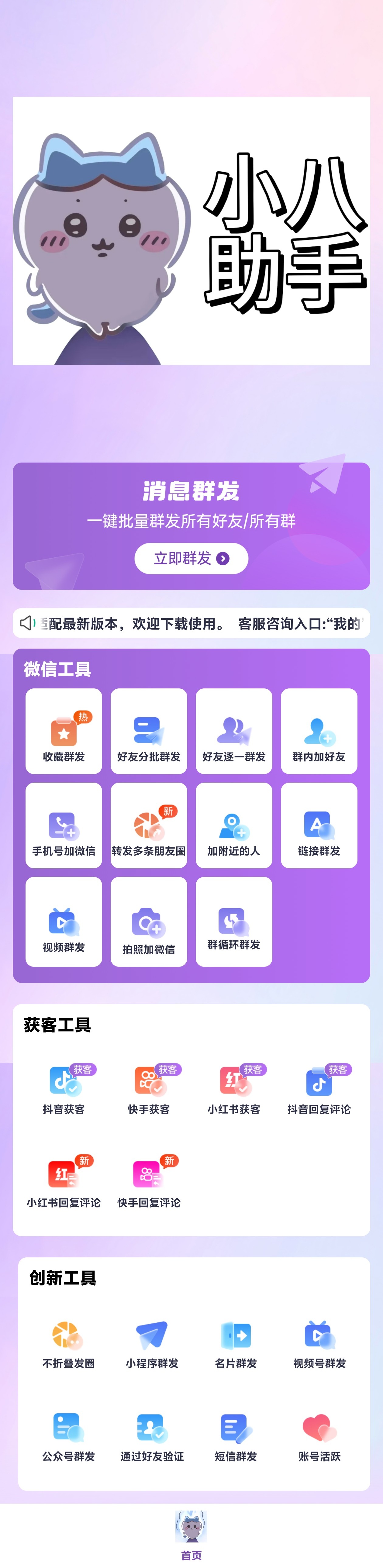Open 群循环群发

(x=234, y=922)
